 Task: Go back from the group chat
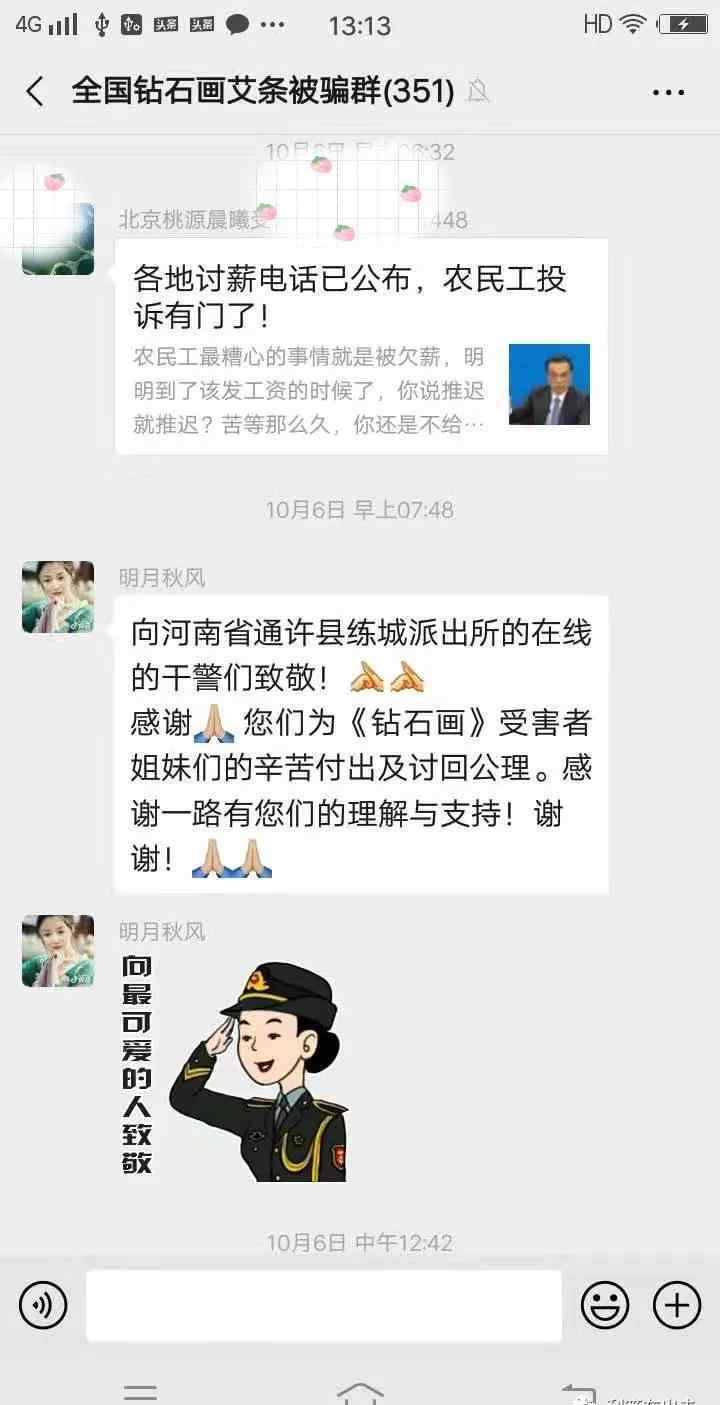pos(35,92)
